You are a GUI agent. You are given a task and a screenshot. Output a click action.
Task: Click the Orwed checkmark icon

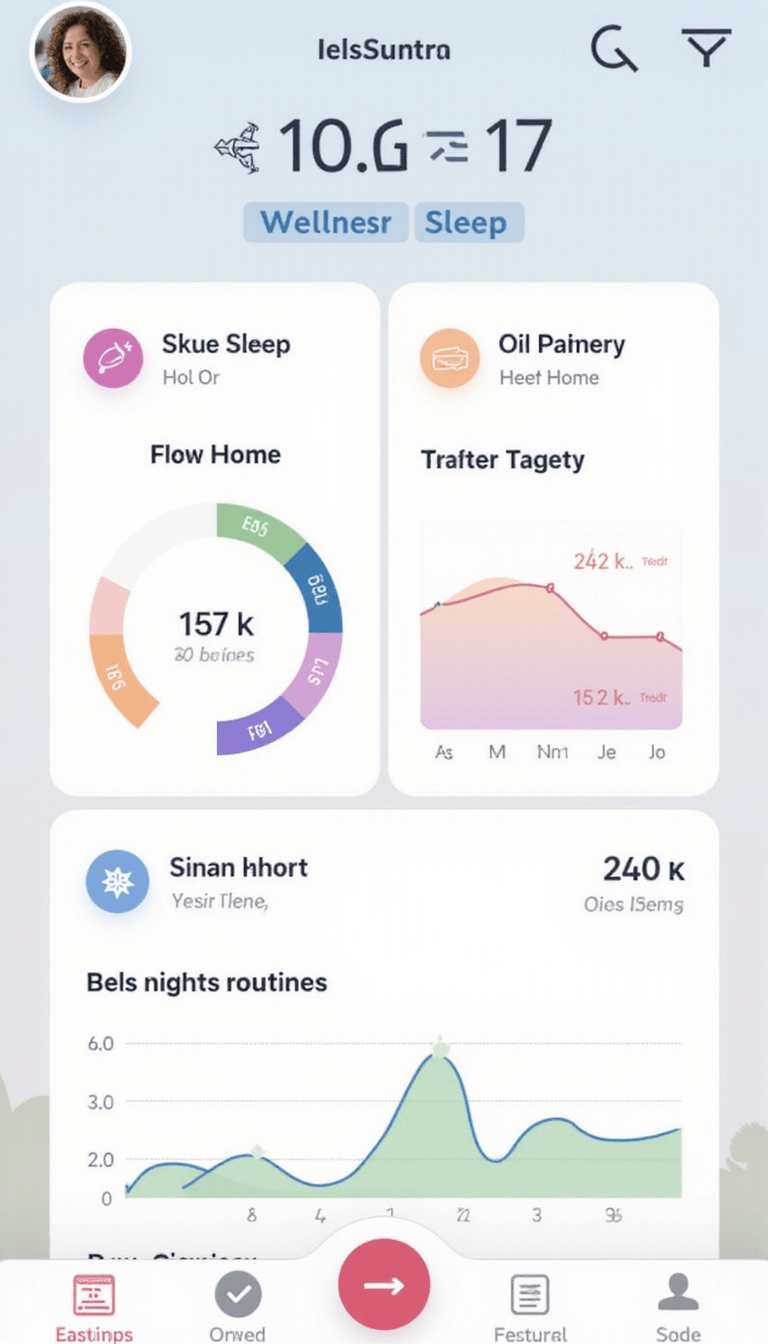(x=237, y=1293)
